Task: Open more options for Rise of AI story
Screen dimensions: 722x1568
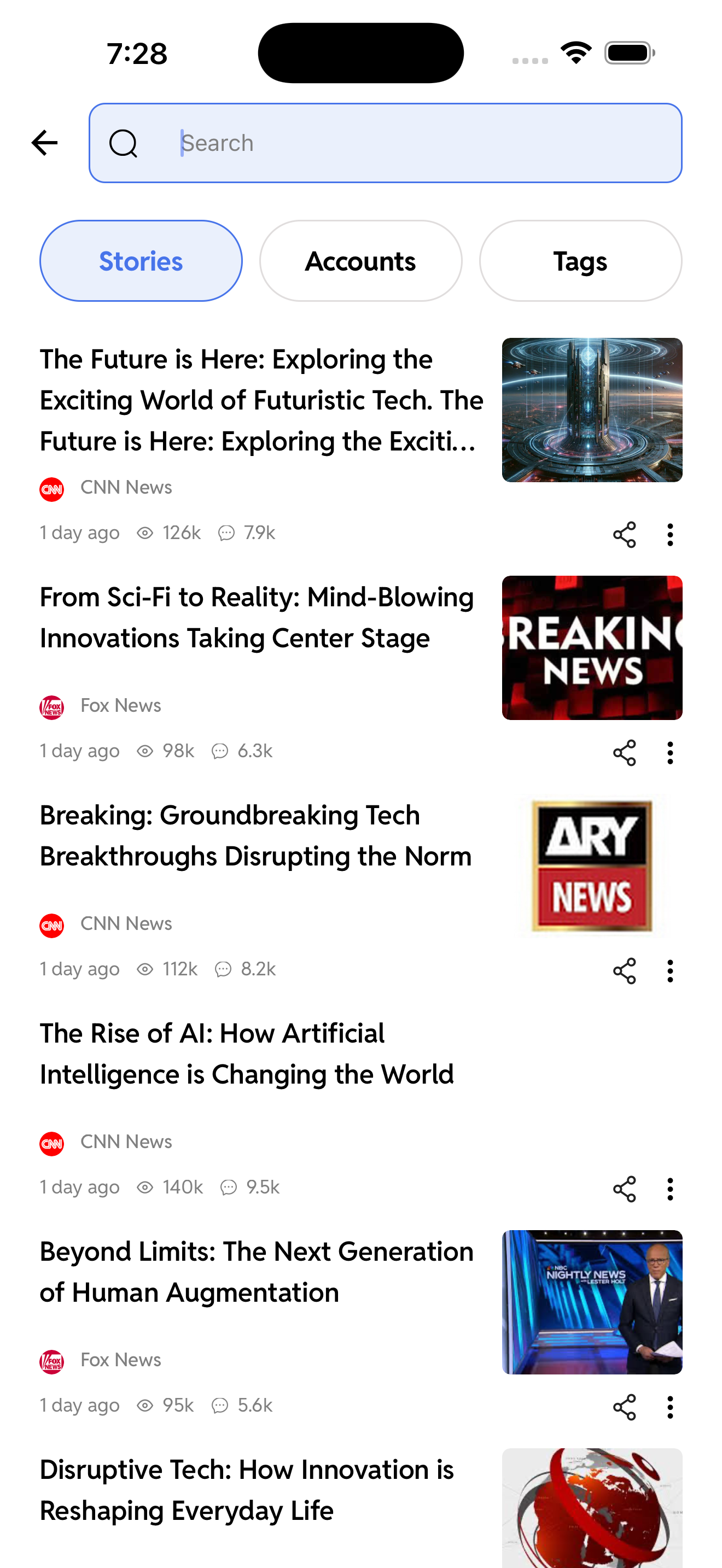Action: tap(669, 1189)
